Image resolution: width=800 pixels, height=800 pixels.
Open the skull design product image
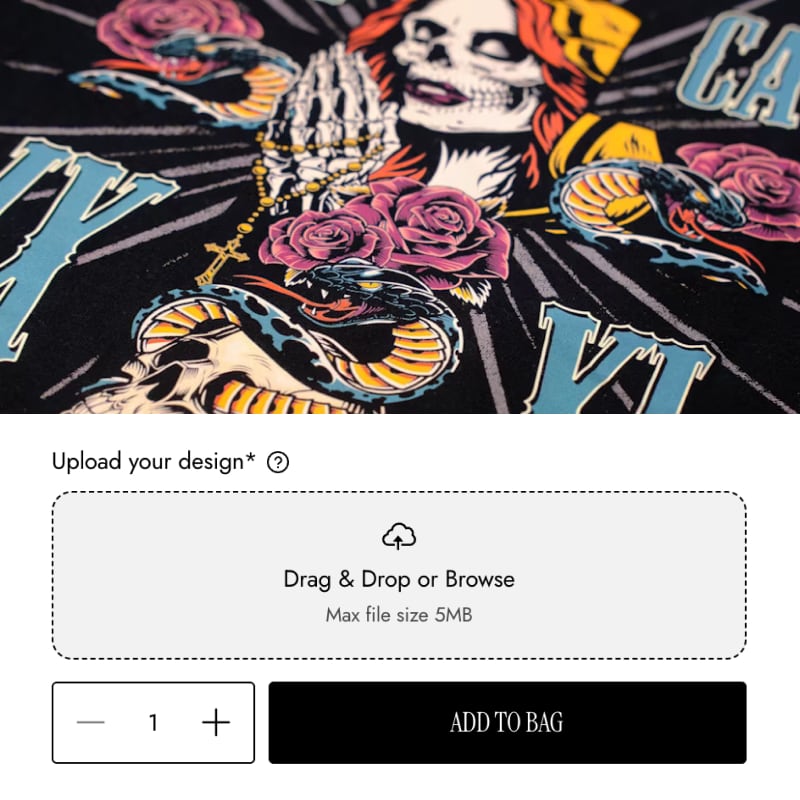point(400,205)
